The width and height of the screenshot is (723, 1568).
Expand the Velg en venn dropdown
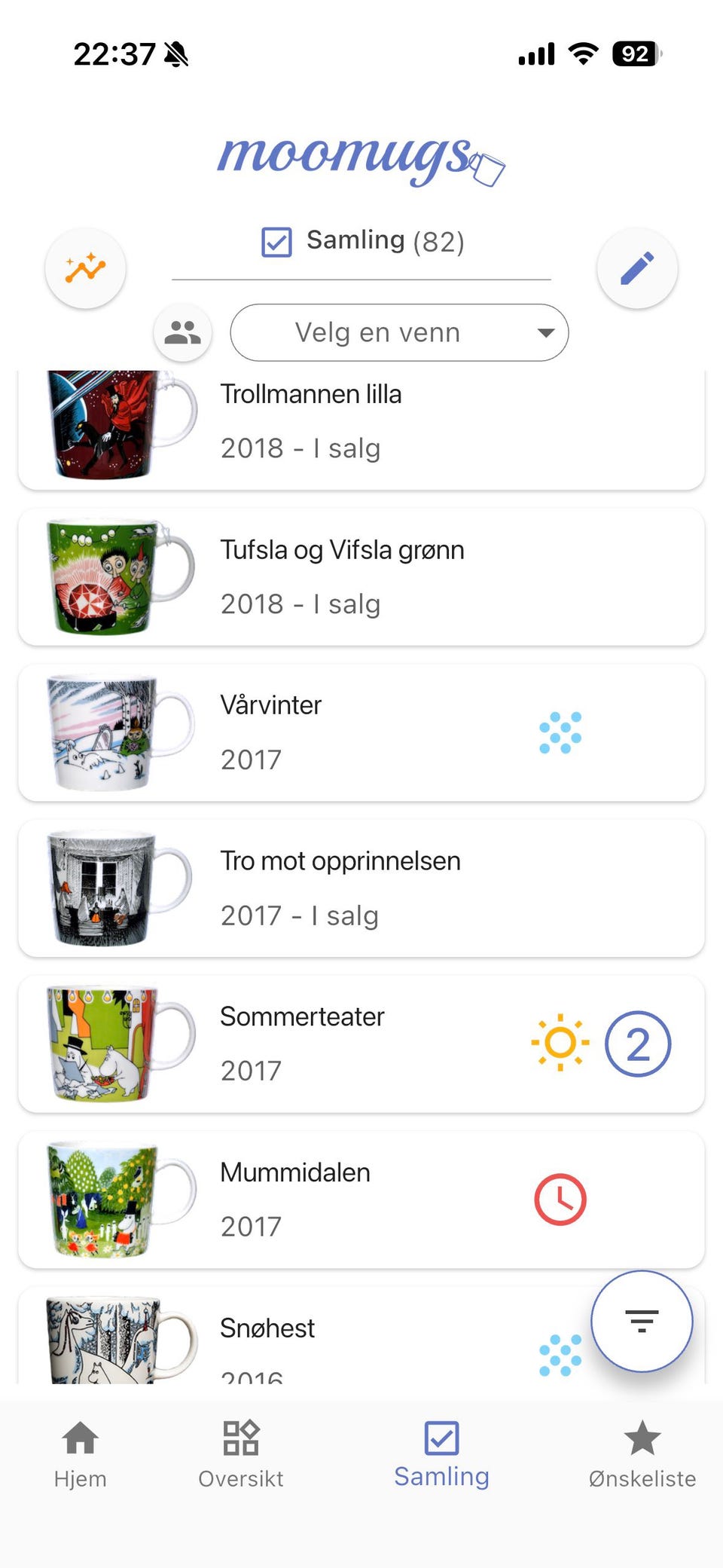coord(399,332)
